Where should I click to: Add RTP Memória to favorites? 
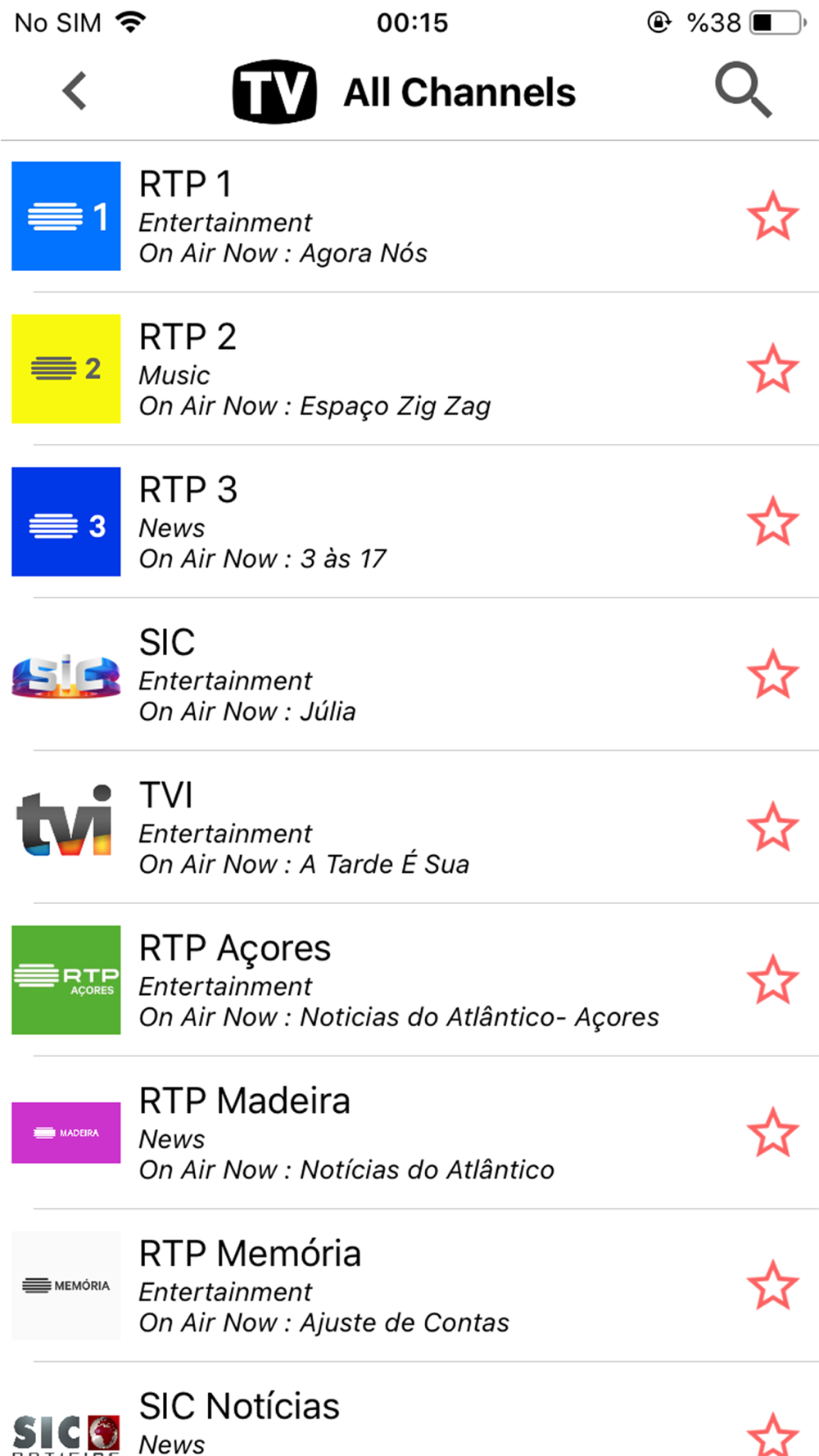tap(772, 1286)
